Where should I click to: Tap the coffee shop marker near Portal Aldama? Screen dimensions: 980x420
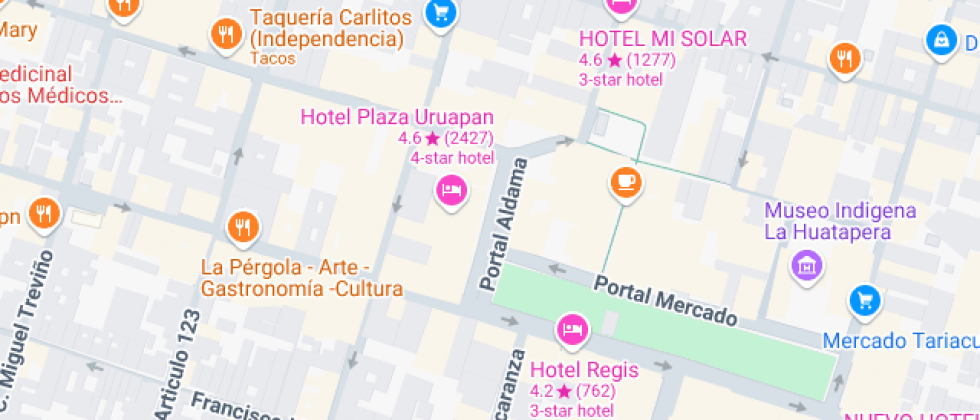pos(626,182)
